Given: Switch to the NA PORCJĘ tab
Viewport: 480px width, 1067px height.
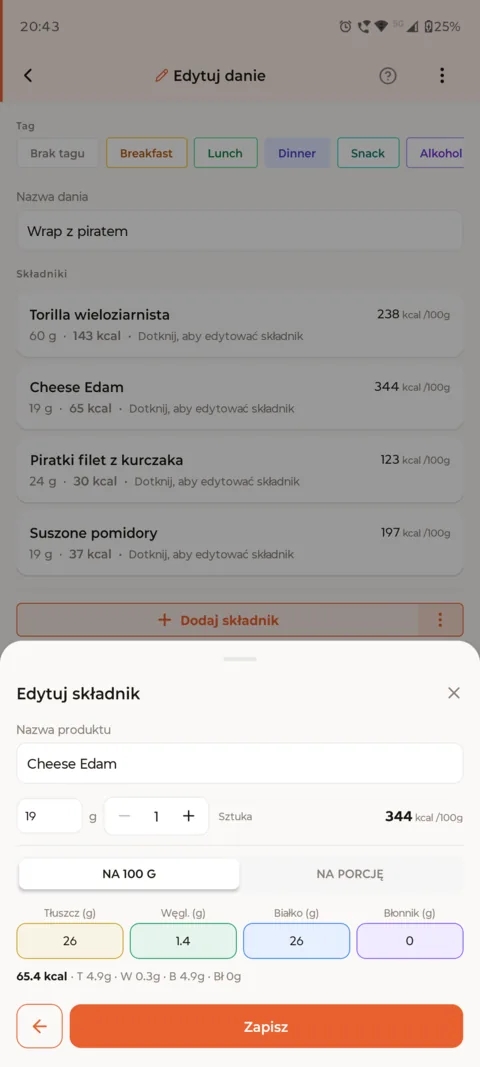Looking at the screenshot, I should point(351,874).
